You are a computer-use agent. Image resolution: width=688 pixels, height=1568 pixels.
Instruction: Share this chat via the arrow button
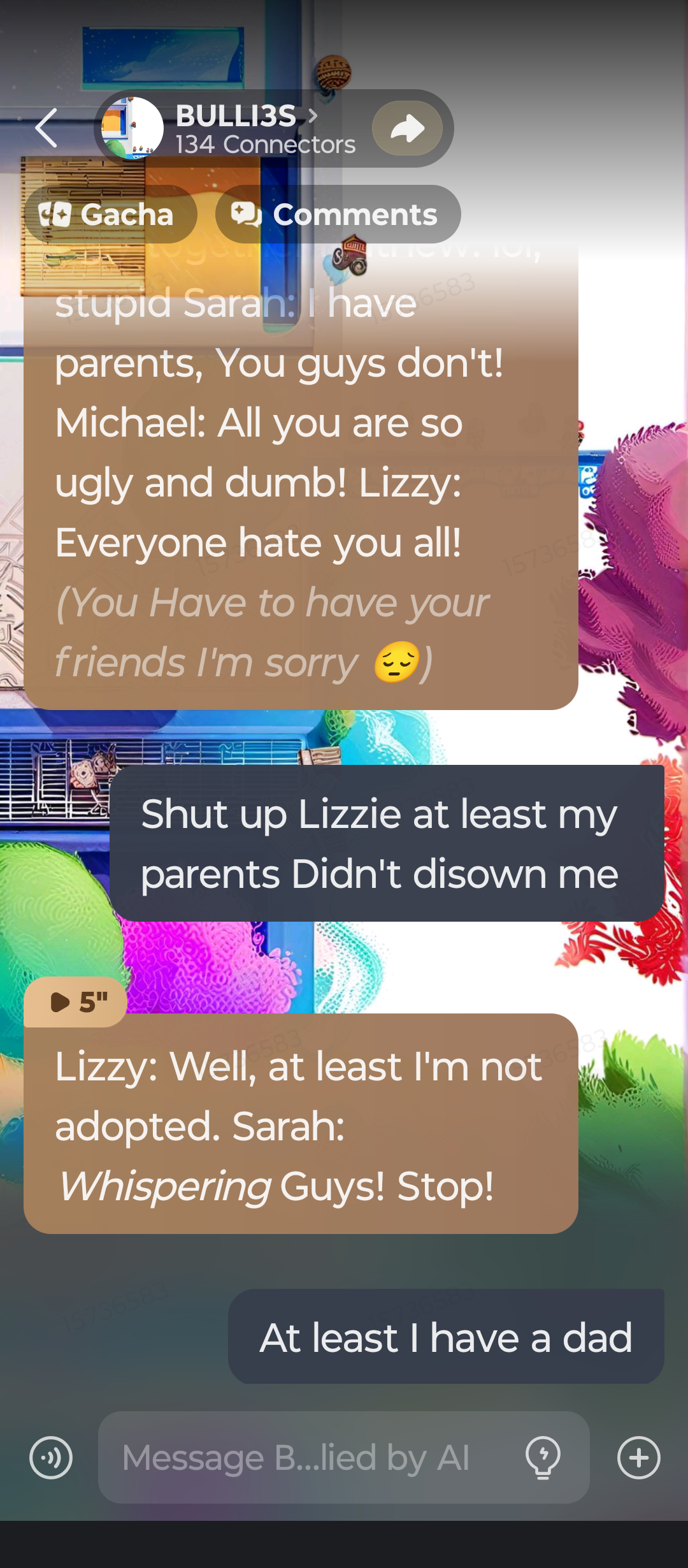pyautogui.click(x=407, y=128)
